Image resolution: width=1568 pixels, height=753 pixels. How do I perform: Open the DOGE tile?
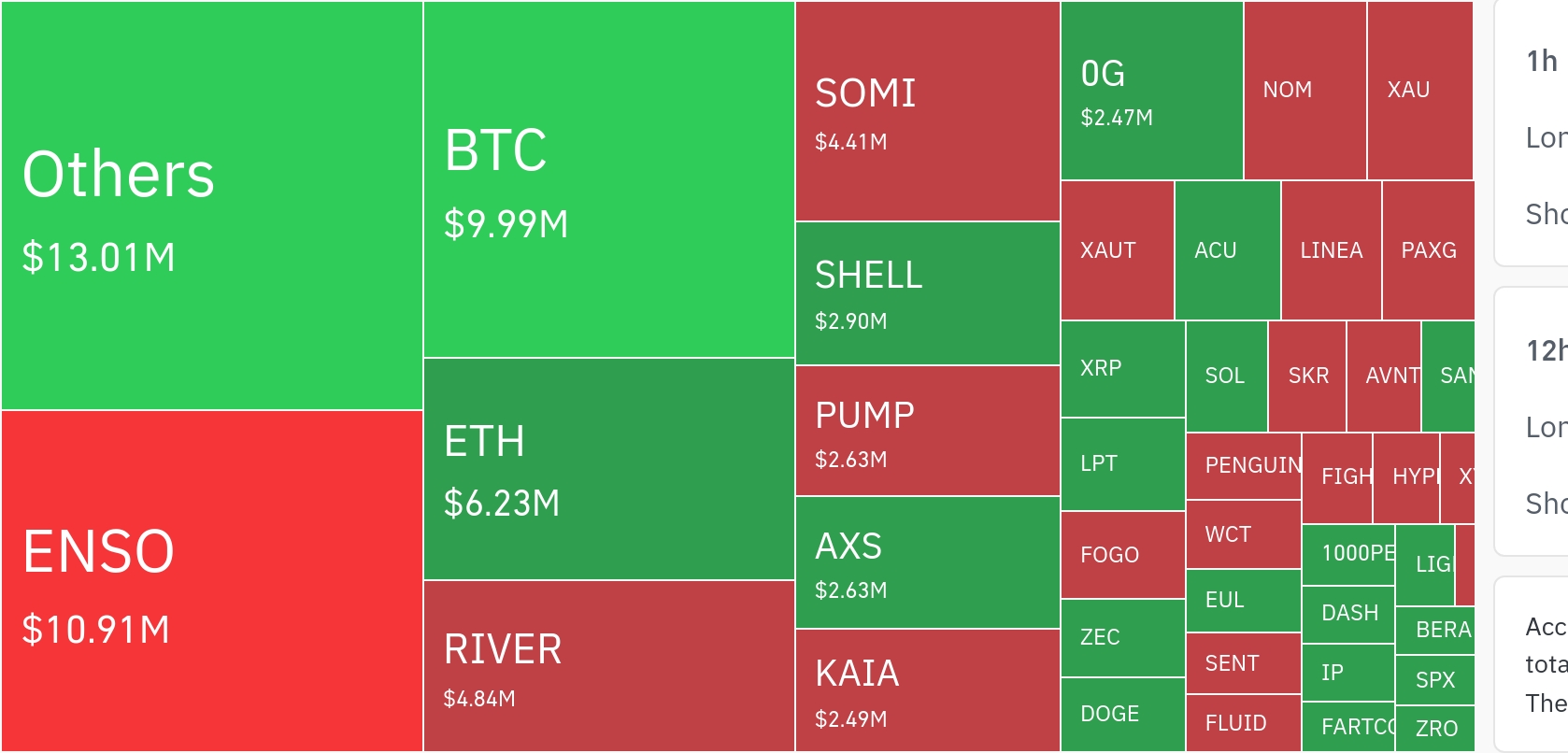[x=1122, y=715]
